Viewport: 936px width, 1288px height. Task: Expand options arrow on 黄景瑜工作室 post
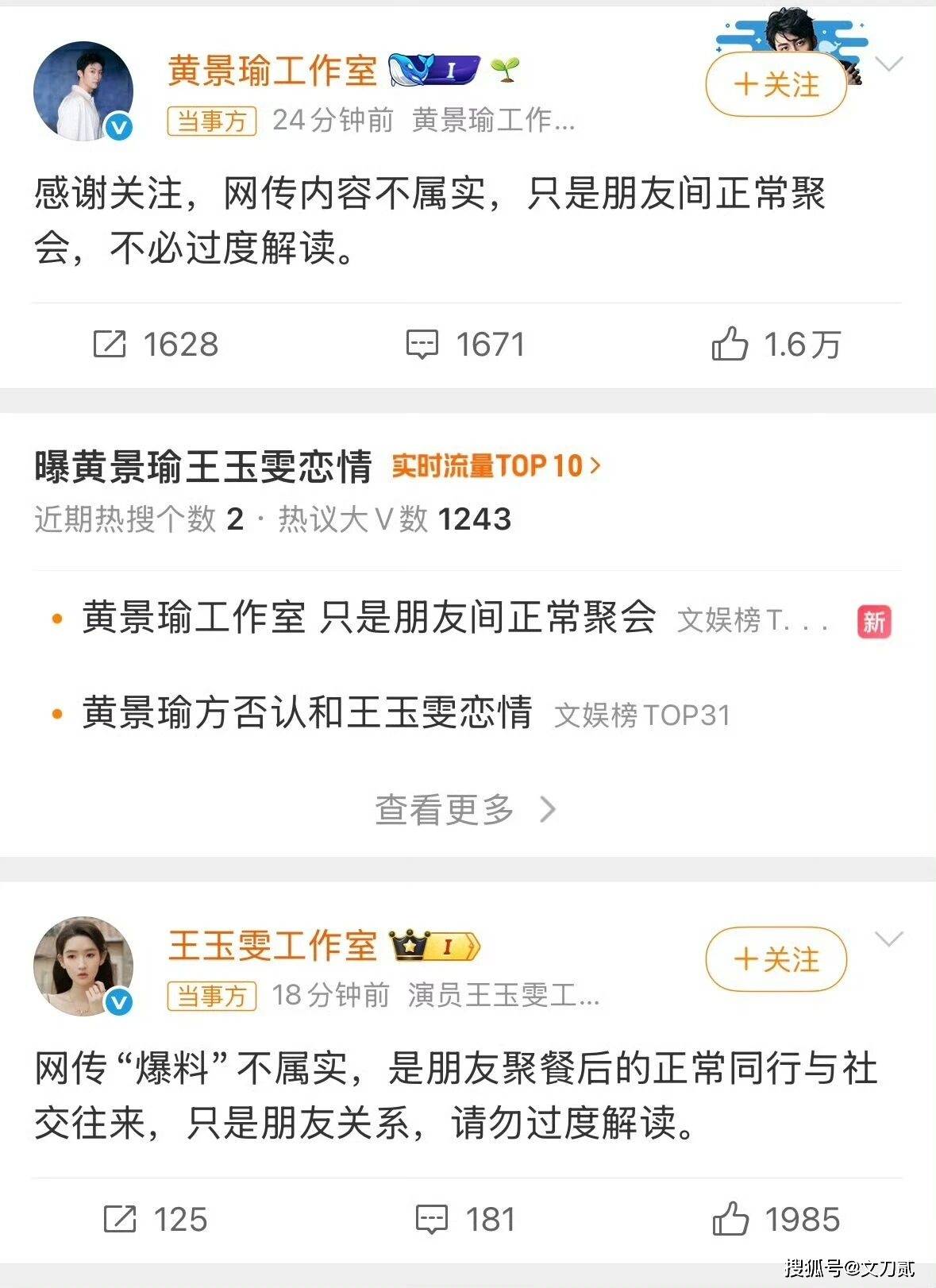point(889,64)
